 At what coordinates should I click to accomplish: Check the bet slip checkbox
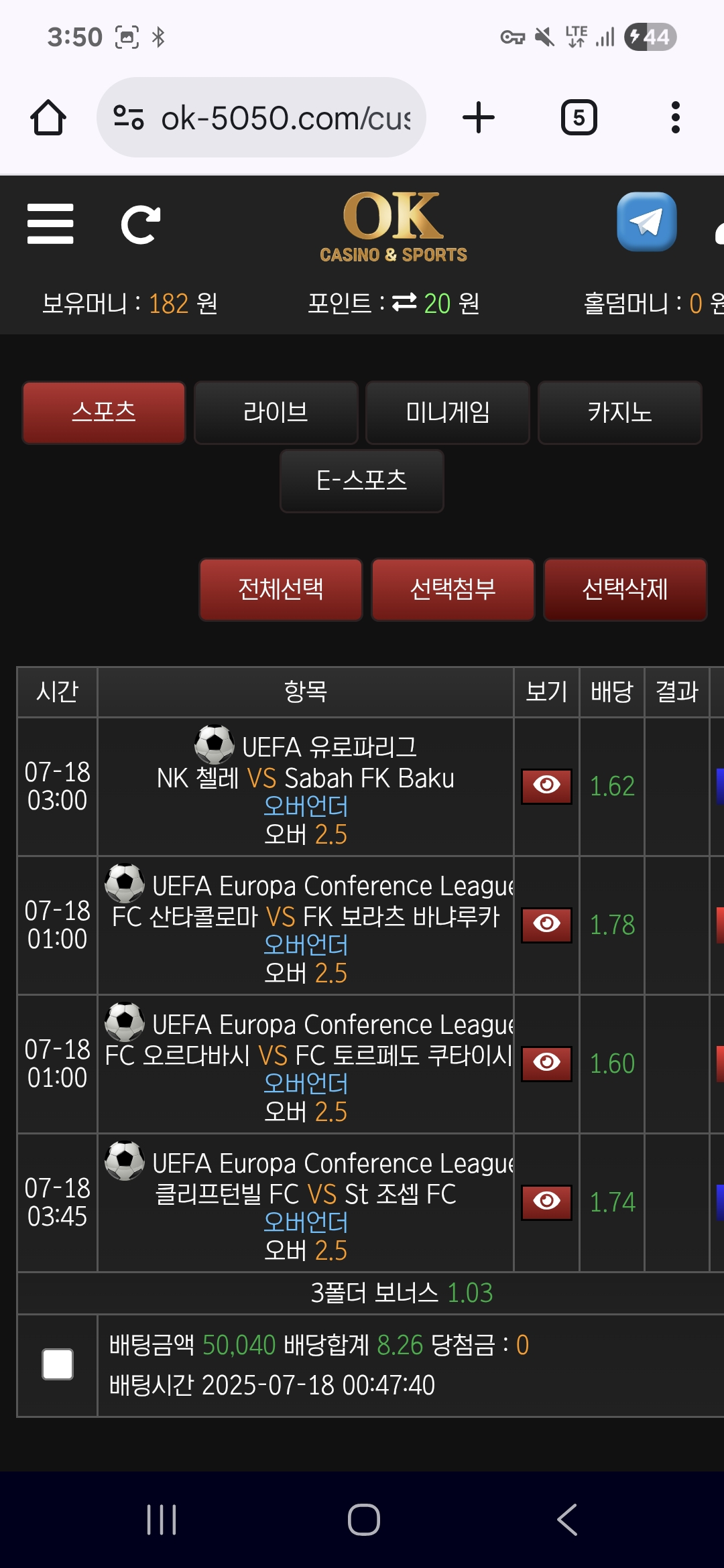[58, 1364]
